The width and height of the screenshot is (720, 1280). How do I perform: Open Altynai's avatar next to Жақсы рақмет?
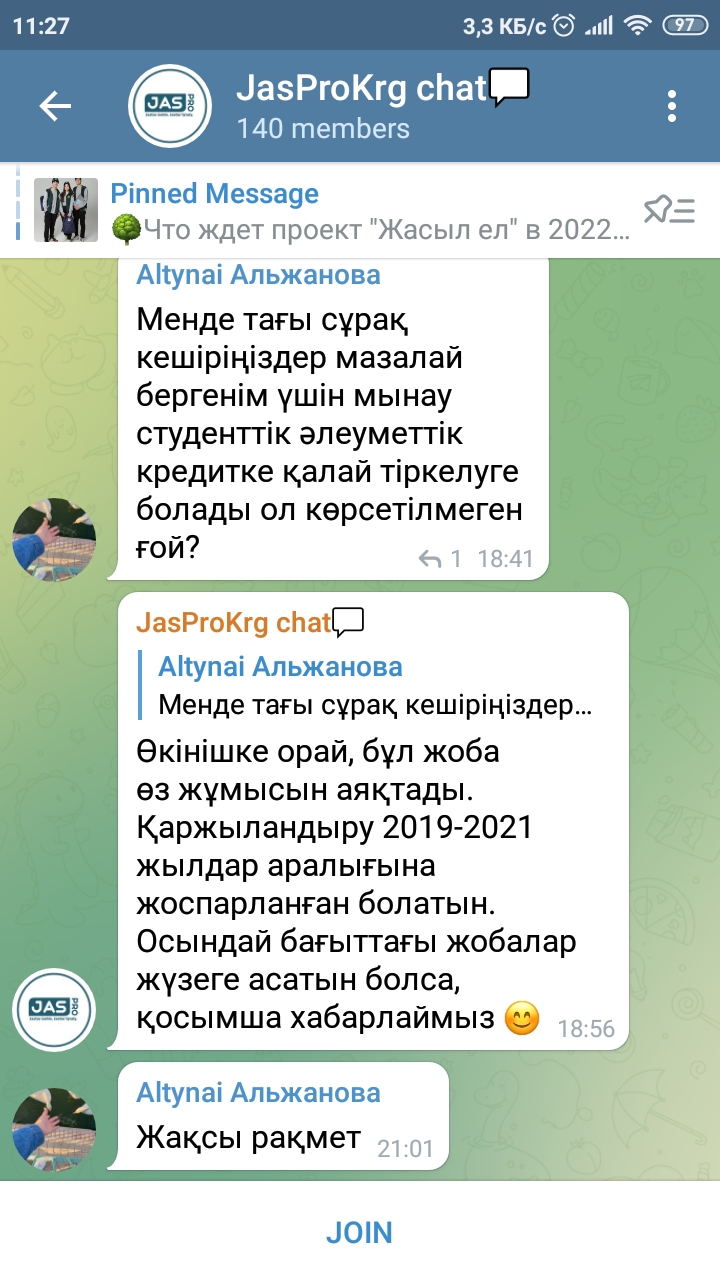[54, 1129]
